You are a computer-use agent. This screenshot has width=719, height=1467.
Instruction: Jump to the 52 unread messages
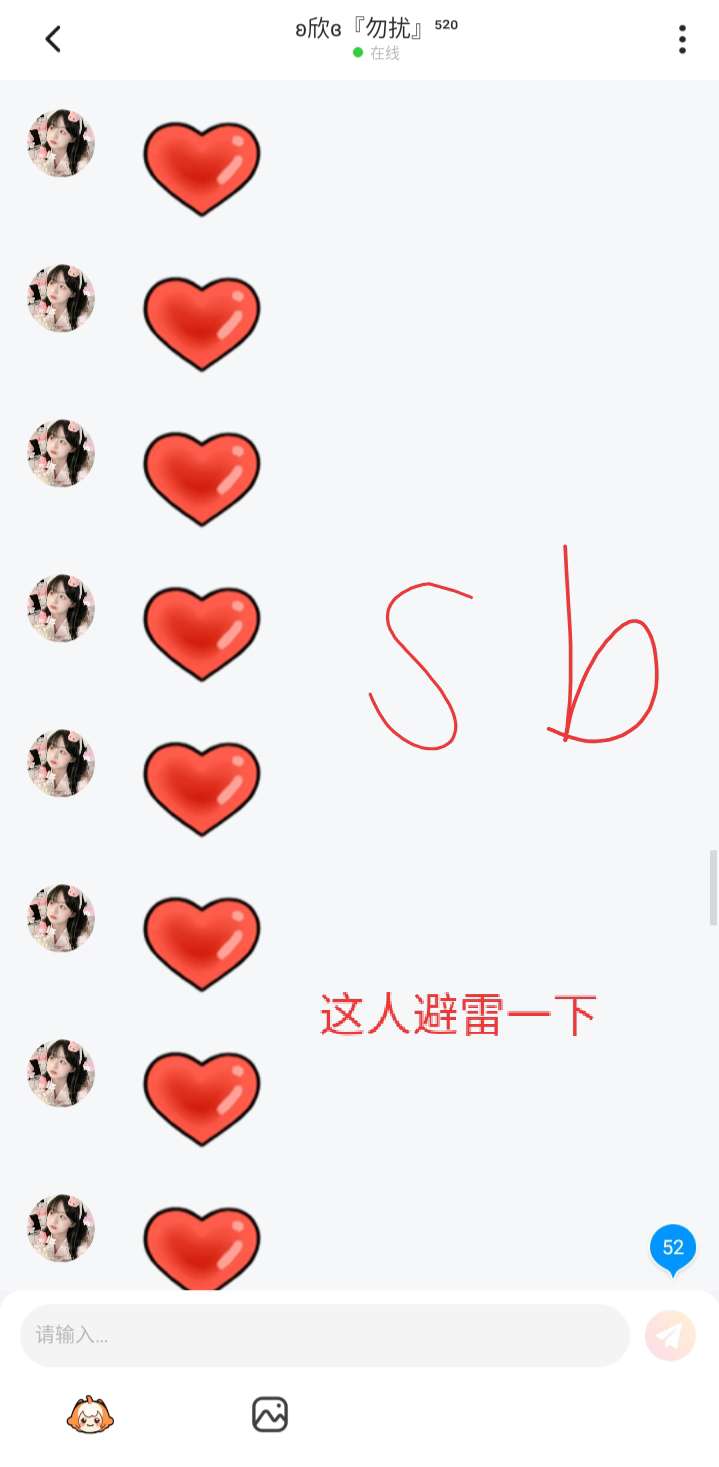point(673,1249)
